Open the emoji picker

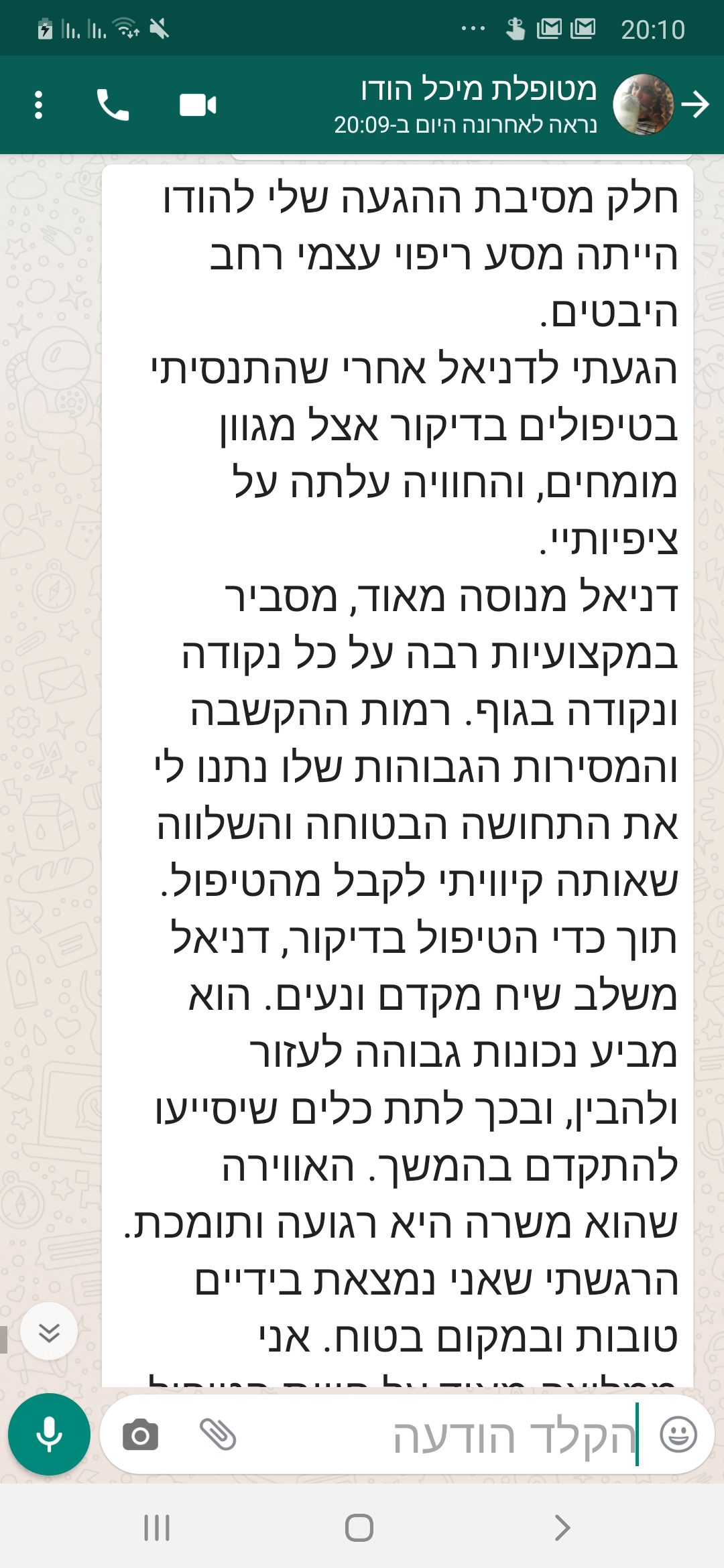tap(678, 1435)
